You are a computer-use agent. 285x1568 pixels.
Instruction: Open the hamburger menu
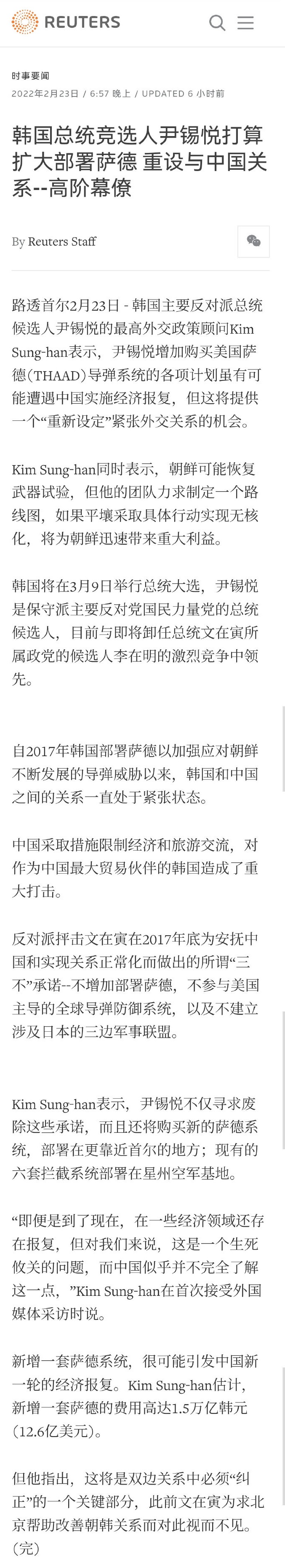click(x=245, y=23)
